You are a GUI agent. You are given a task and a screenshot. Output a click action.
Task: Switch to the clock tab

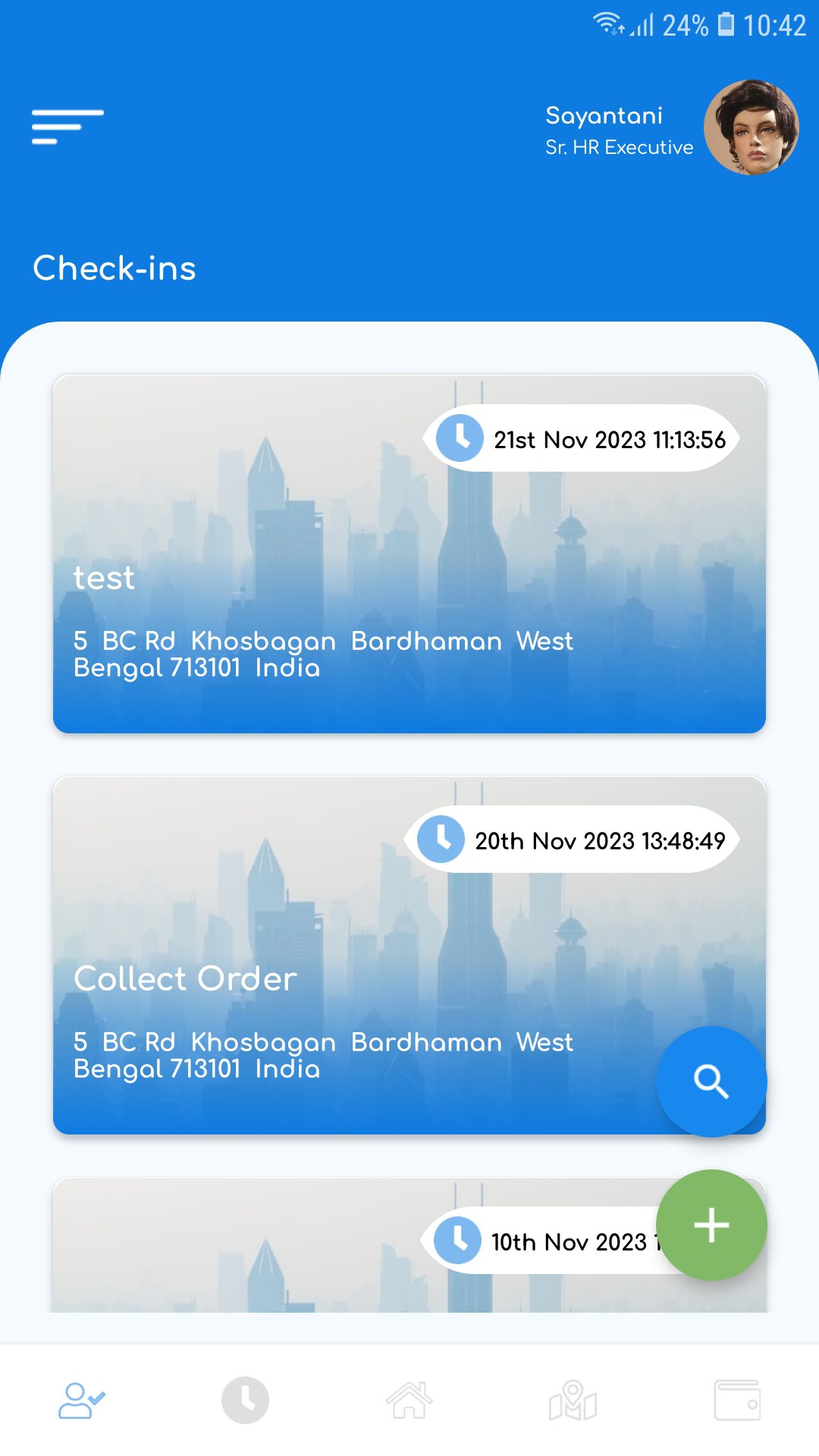pyautogui.click(x=245, y=1400)
